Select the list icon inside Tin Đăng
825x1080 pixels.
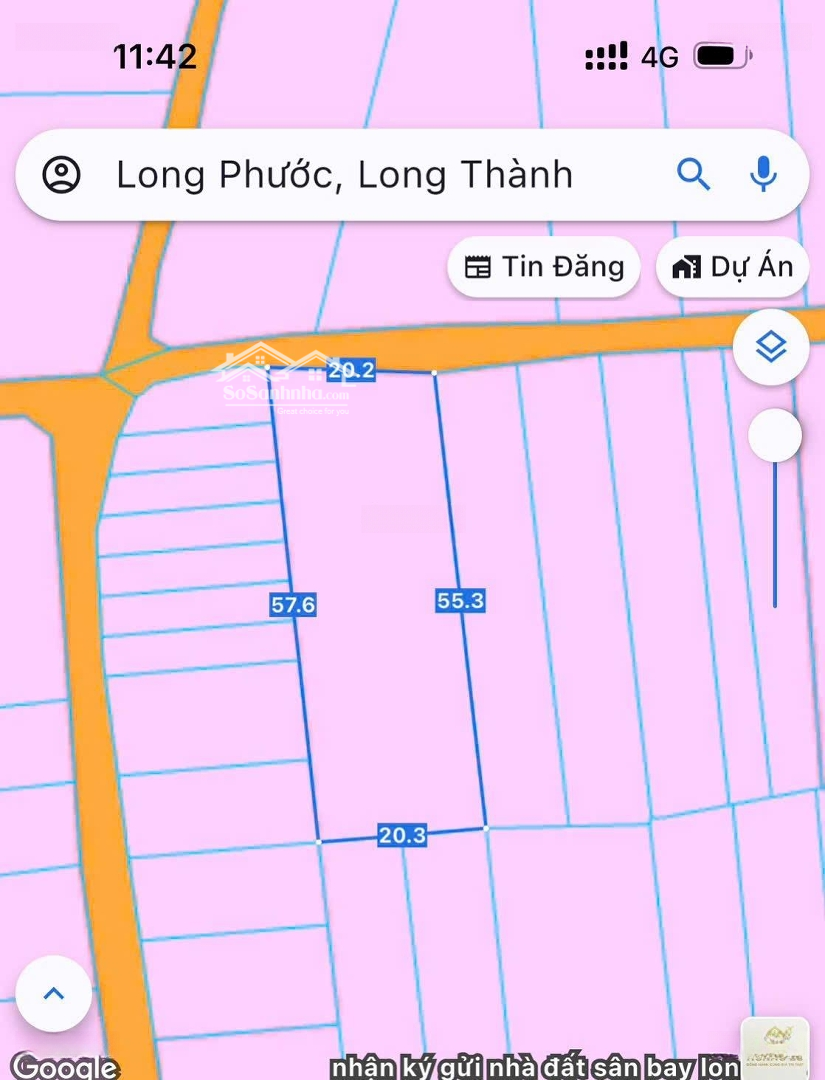(480, 266)
